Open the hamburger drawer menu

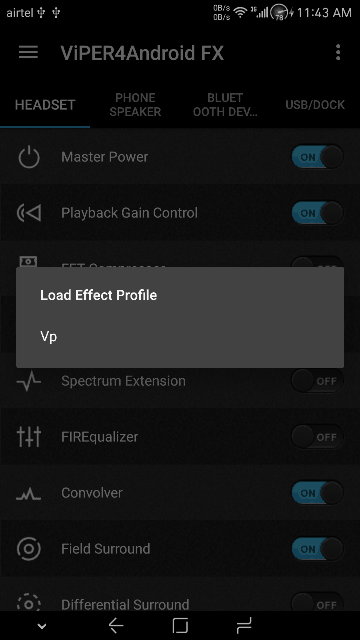[x=28, y=53]
